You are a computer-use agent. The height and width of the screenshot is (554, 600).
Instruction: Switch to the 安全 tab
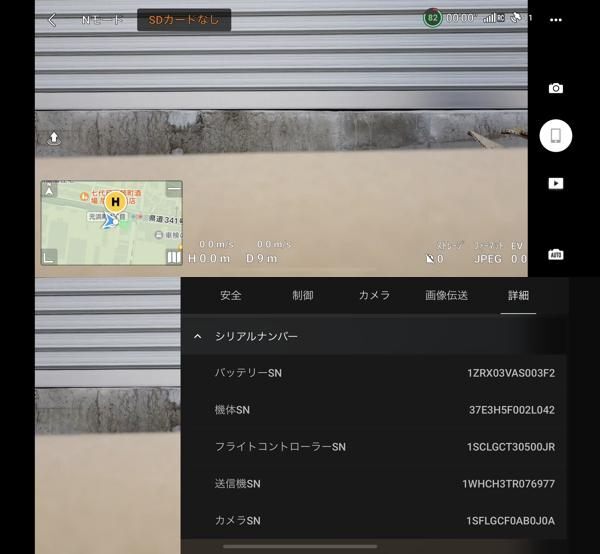(x=231, y=296)
